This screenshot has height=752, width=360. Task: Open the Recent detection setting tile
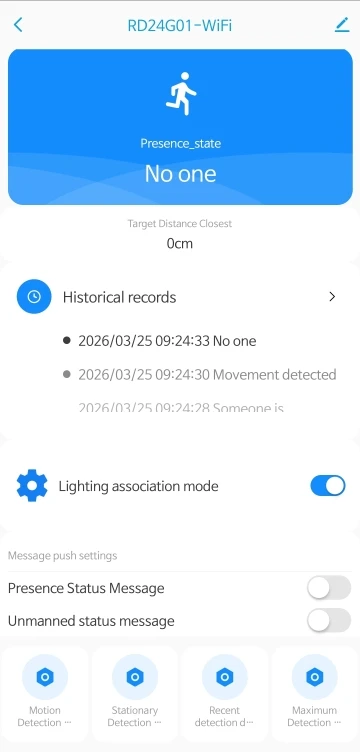tap(224, 693)
